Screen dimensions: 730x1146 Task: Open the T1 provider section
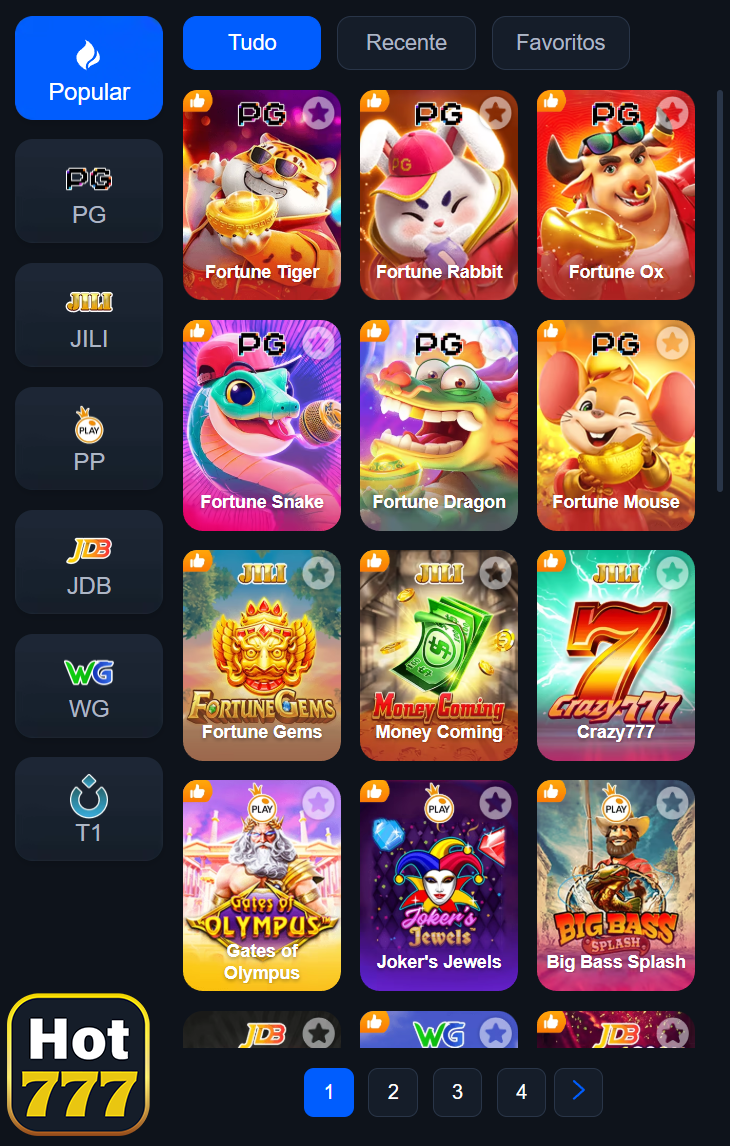[x=88, y=808]
